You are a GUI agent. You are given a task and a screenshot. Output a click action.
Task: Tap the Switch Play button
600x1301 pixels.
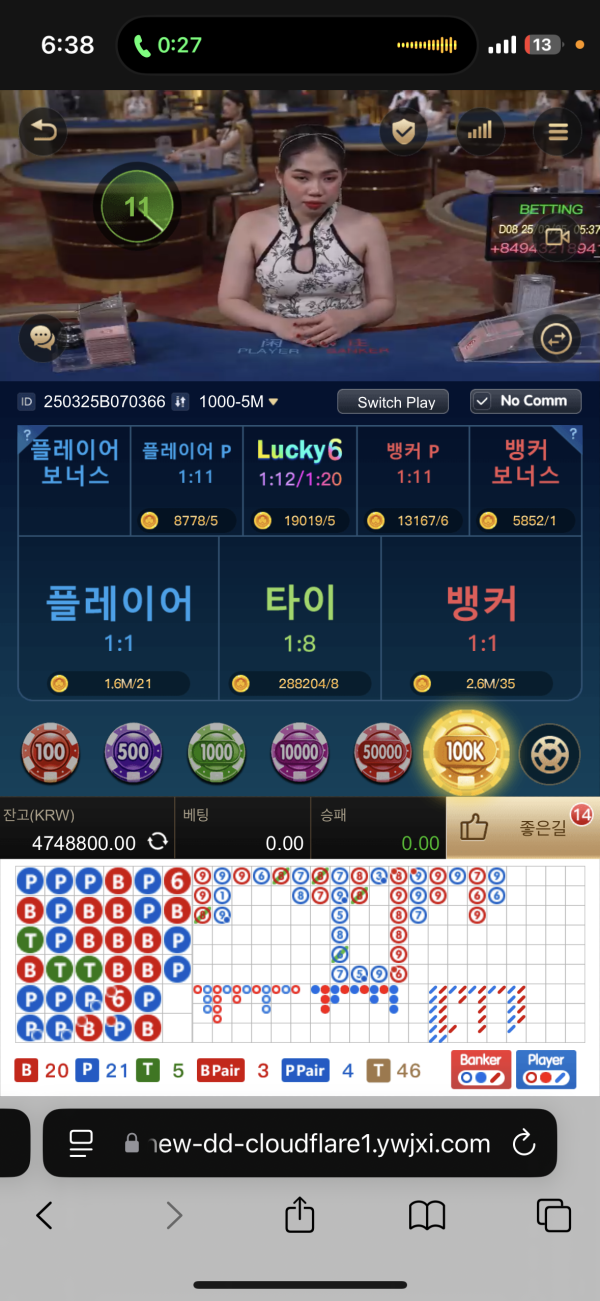[397, 402]
